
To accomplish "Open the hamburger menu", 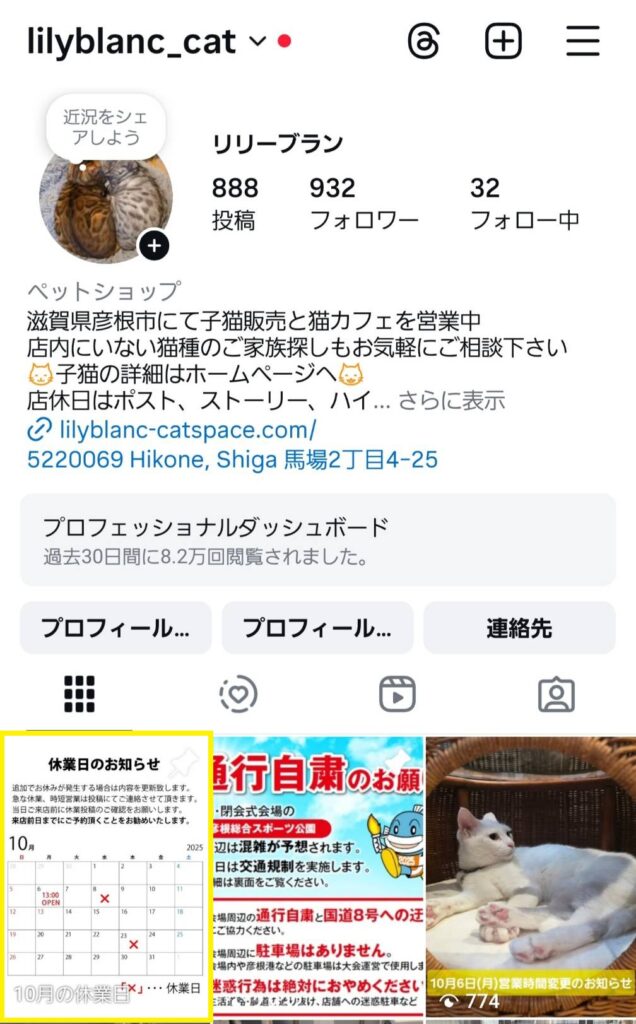I will tap(583, 41).
